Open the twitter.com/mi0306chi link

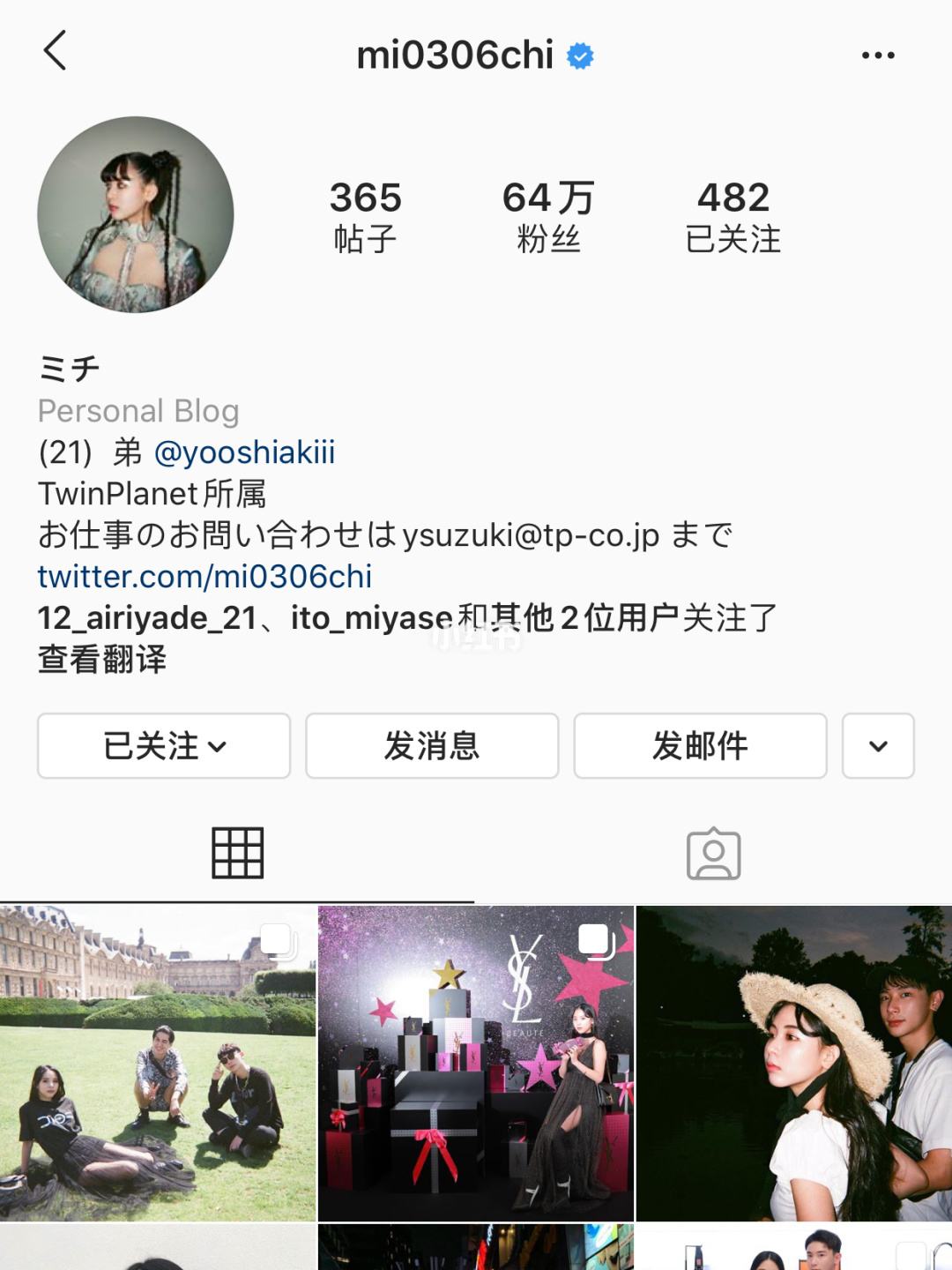pos(205,577)
